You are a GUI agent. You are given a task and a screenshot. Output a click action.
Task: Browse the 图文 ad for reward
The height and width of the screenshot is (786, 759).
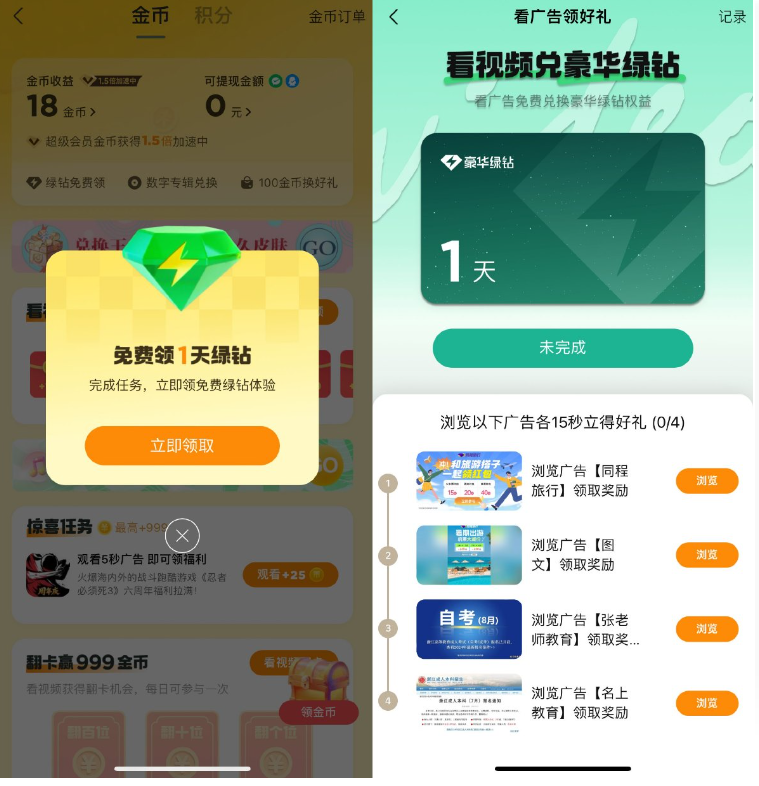[x=706, y=555]
